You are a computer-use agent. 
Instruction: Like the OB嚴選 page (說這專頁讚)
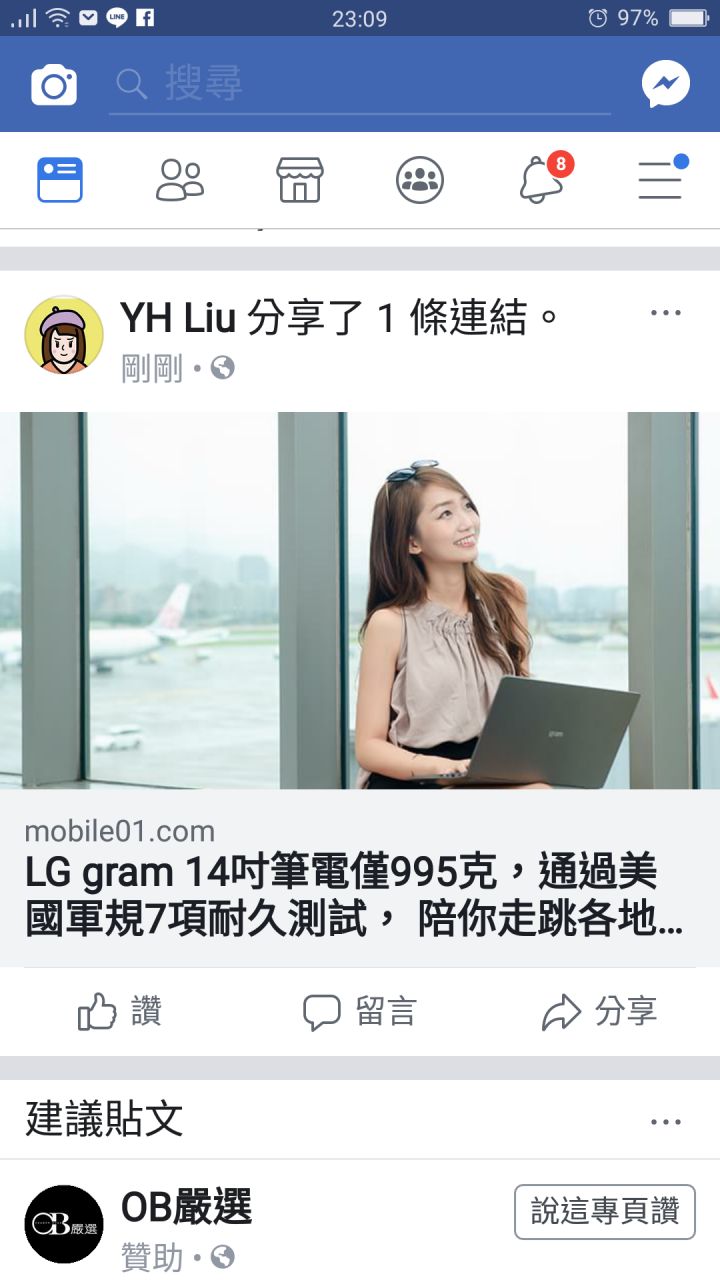click(x=604, y=1212)
